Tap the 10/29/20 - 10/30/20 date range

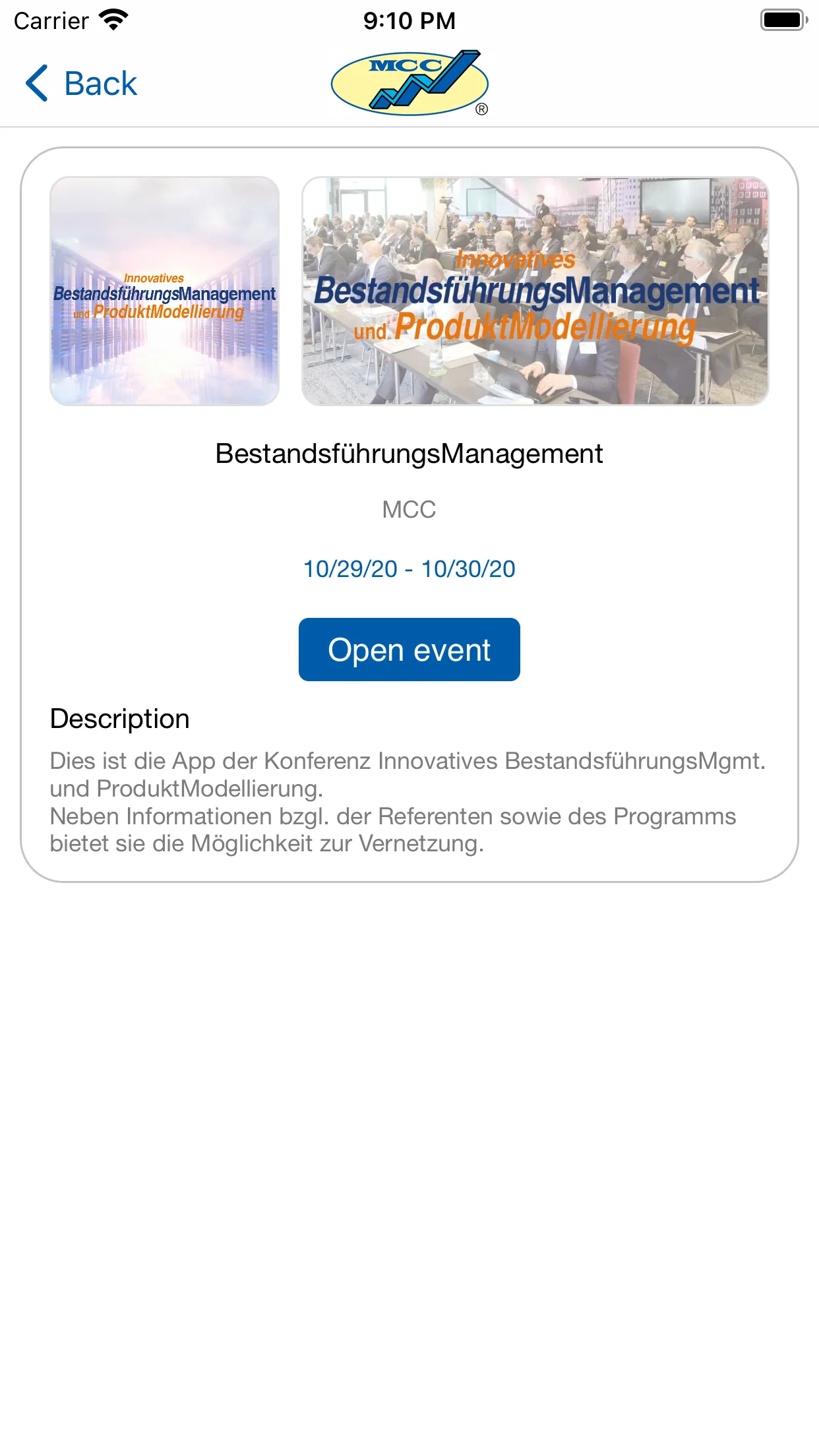click(x=409, y=568)
